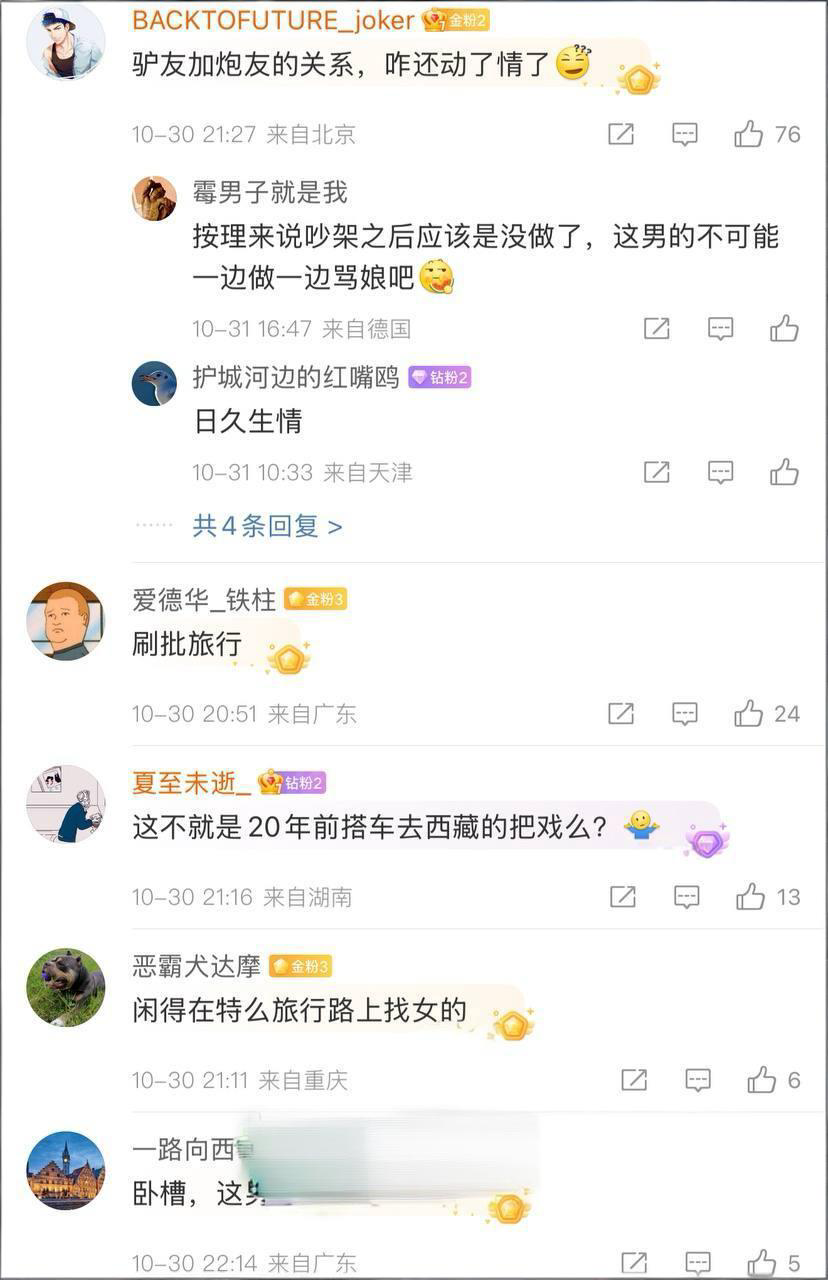The height and width of the screenshot is (1280, 828).
Task: Click the share icon under BACKTOFUTURE_joker's comment
Action: coord(619,133)
